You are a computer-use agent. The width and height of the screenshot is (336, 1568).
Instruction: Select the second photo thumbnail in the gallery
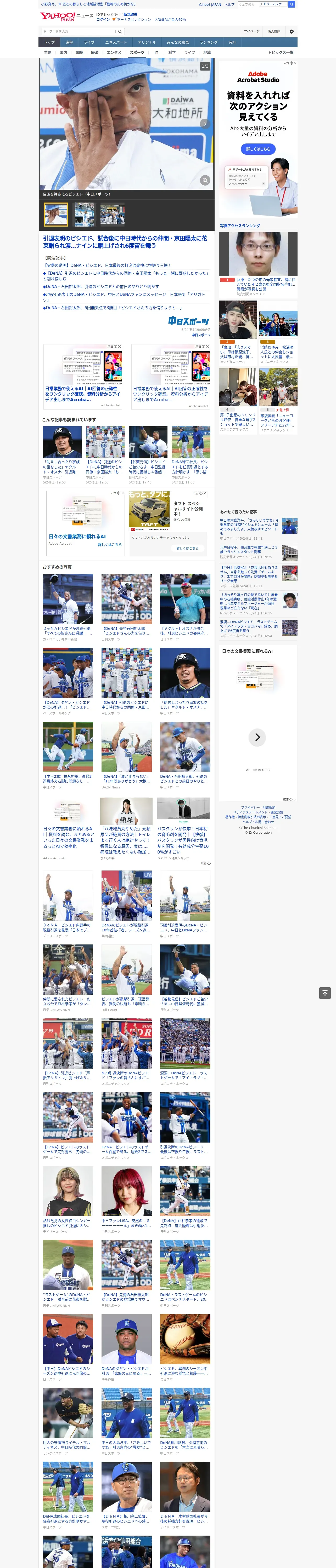tap(84, 214)
